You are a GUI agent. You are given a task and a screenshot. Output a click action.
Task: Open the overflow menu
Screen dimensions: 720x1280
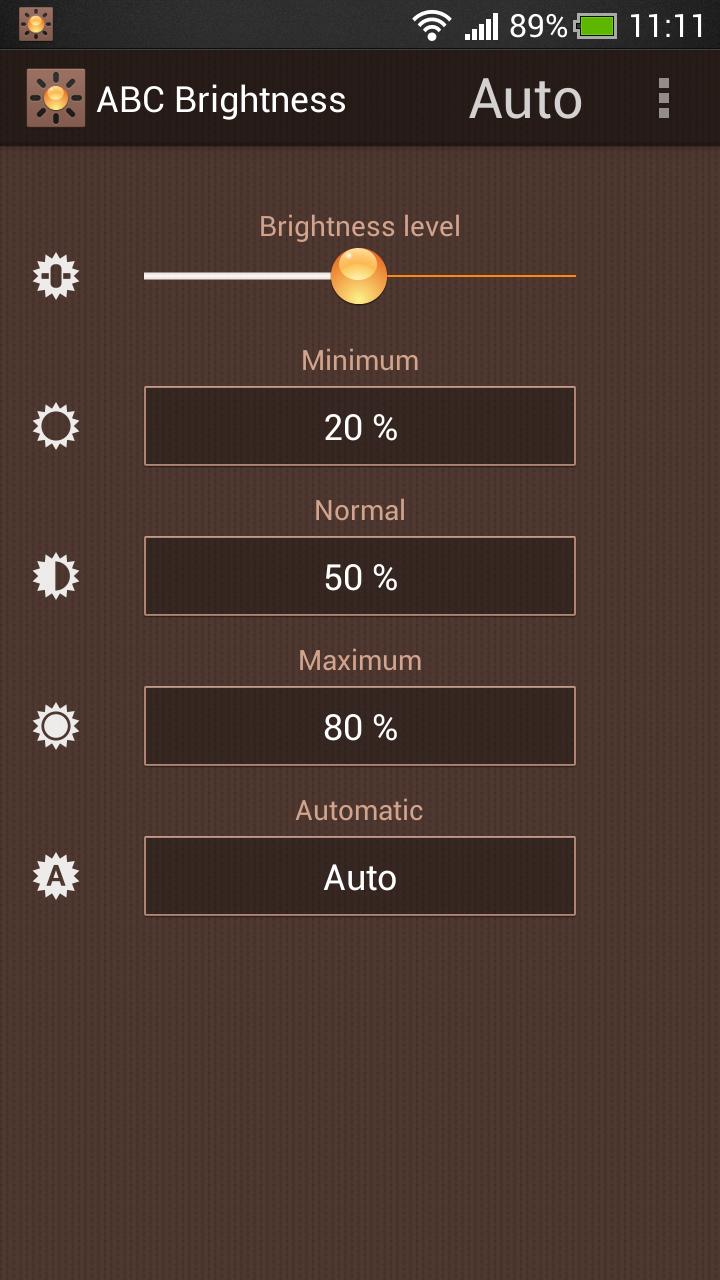663,99
